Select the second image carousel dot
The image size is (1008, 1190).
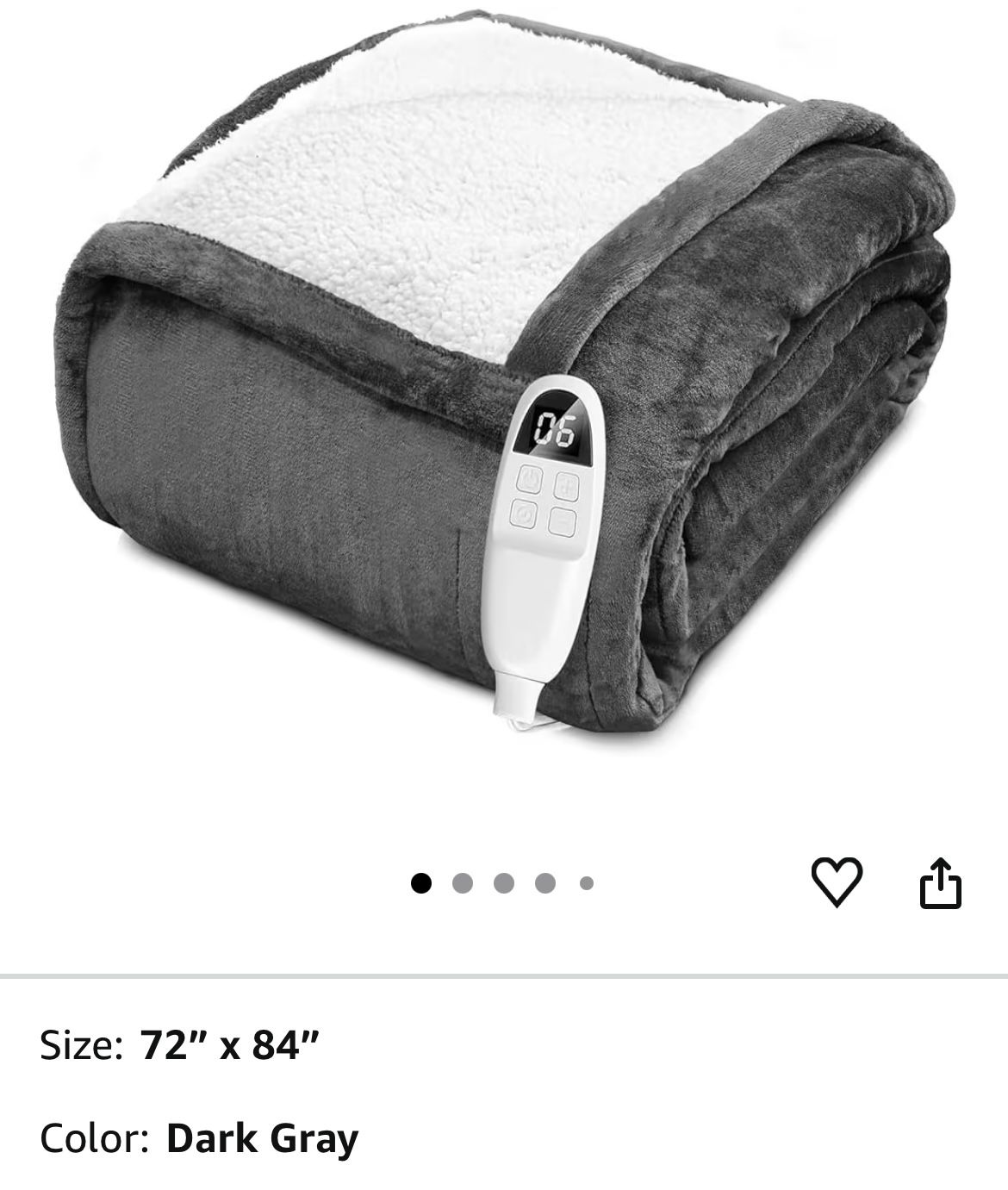464,883
